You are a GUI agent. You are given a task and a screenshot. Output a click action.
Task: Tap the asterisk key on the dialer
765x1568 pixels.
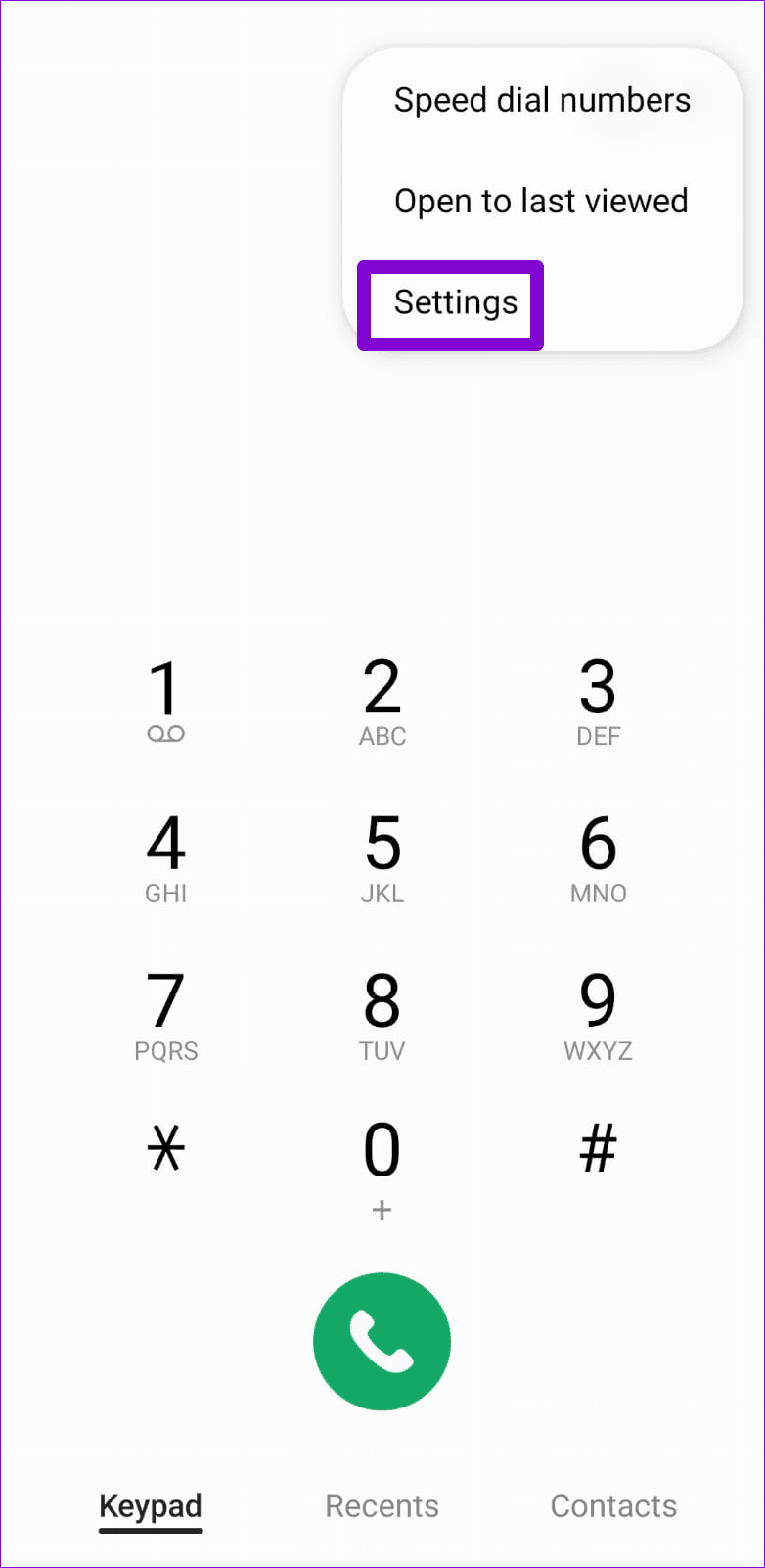(166, 1150)
